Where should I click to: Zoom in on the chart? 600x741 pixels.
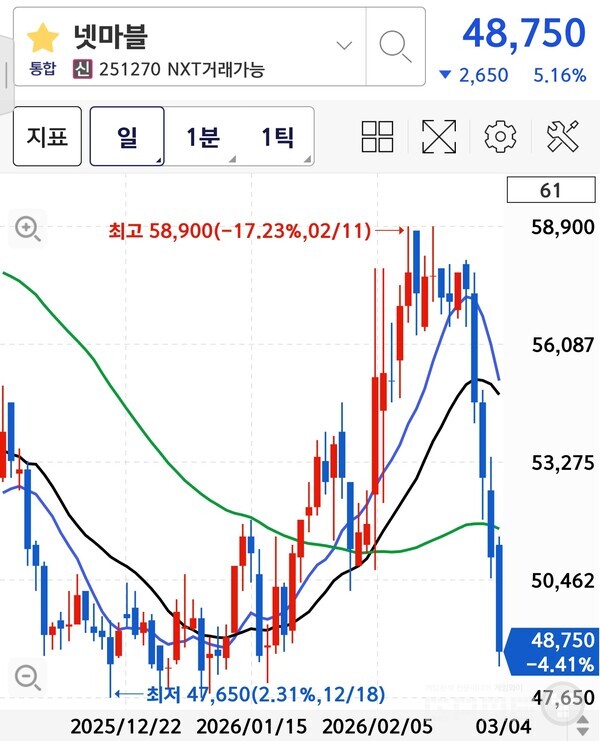tap(28, 229)
